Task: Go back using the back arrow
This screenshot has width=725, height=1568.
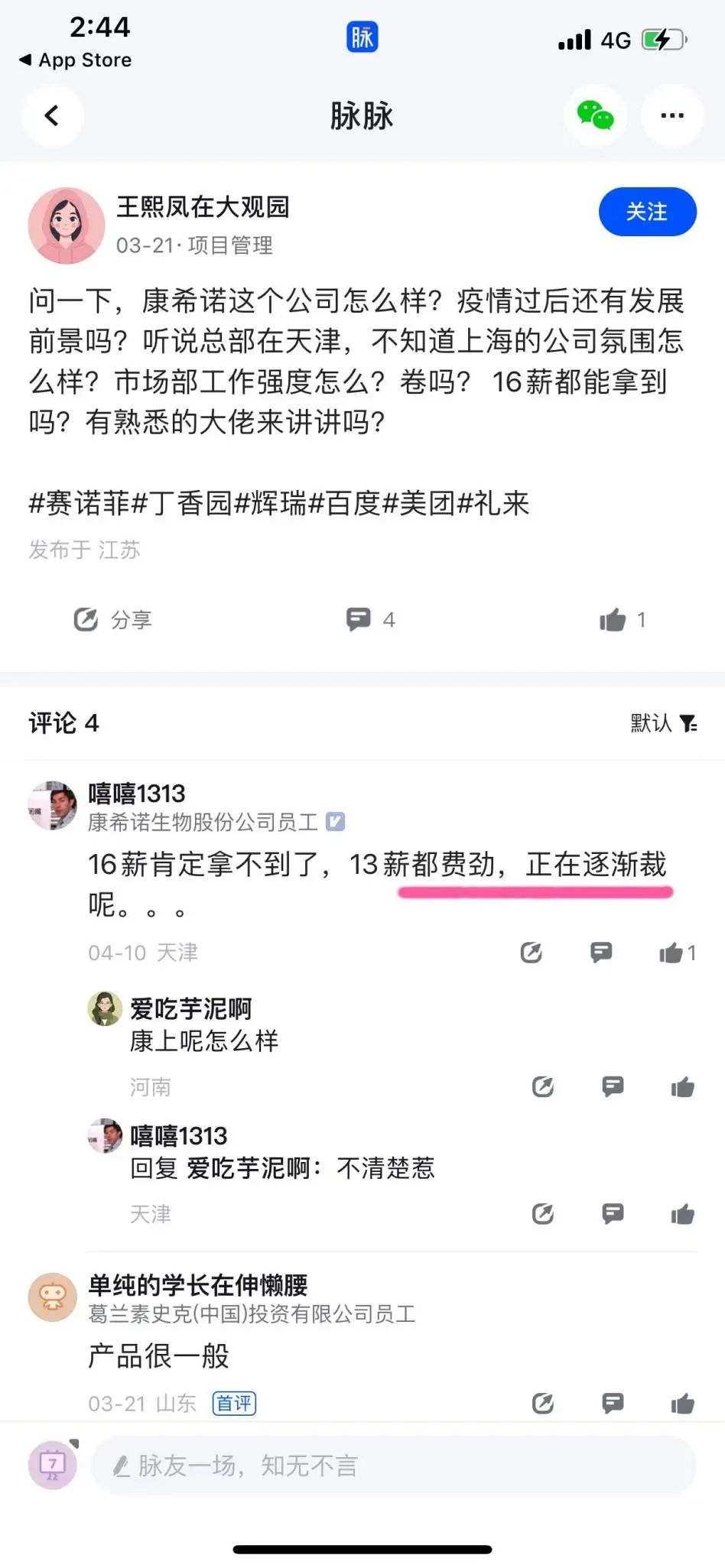Action: click(52, 116)
